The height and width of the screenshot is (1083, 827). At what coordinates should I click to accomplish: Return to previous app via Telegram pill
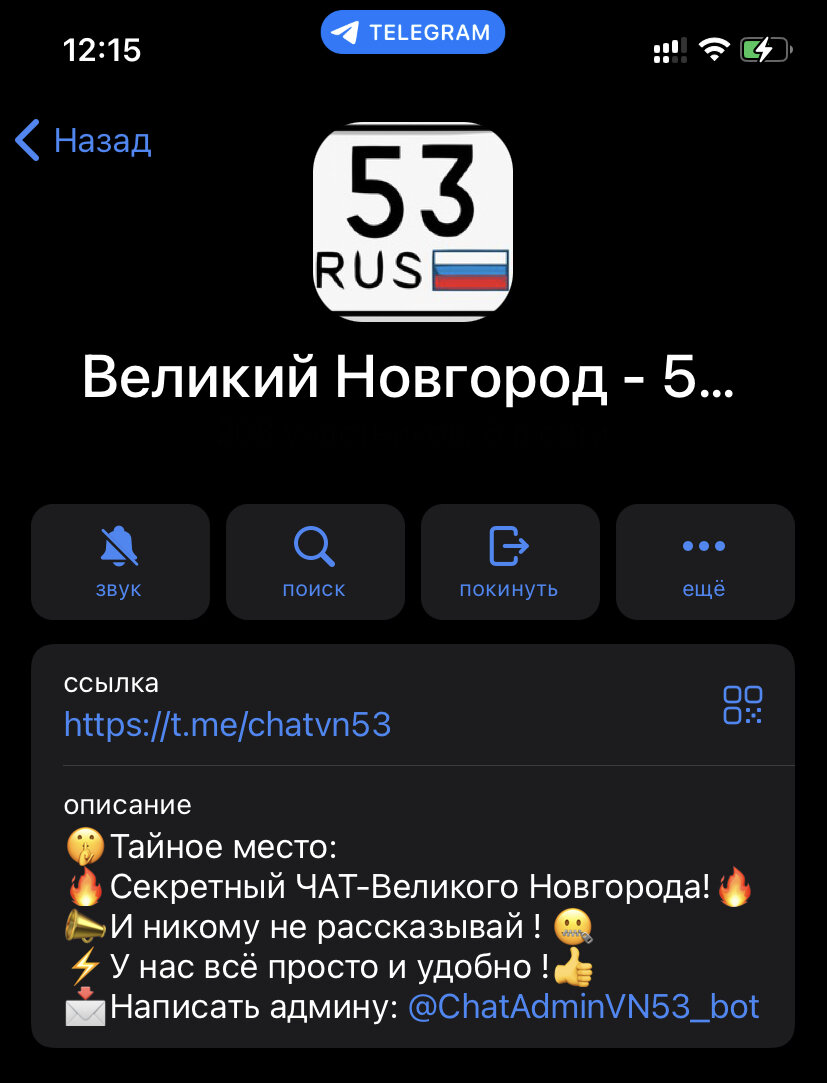tap(413, 32)
